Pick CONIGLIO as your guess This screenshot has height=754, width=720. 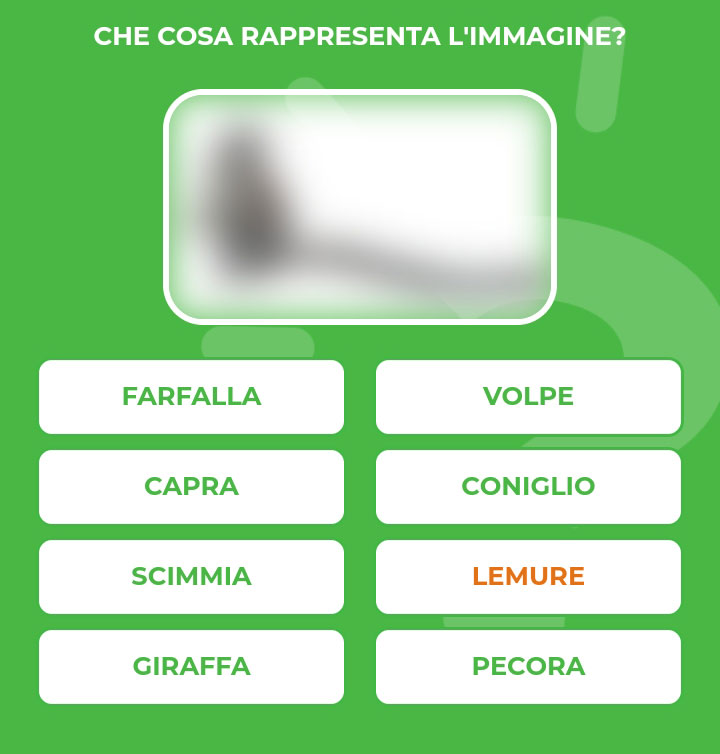coord(528,487)
